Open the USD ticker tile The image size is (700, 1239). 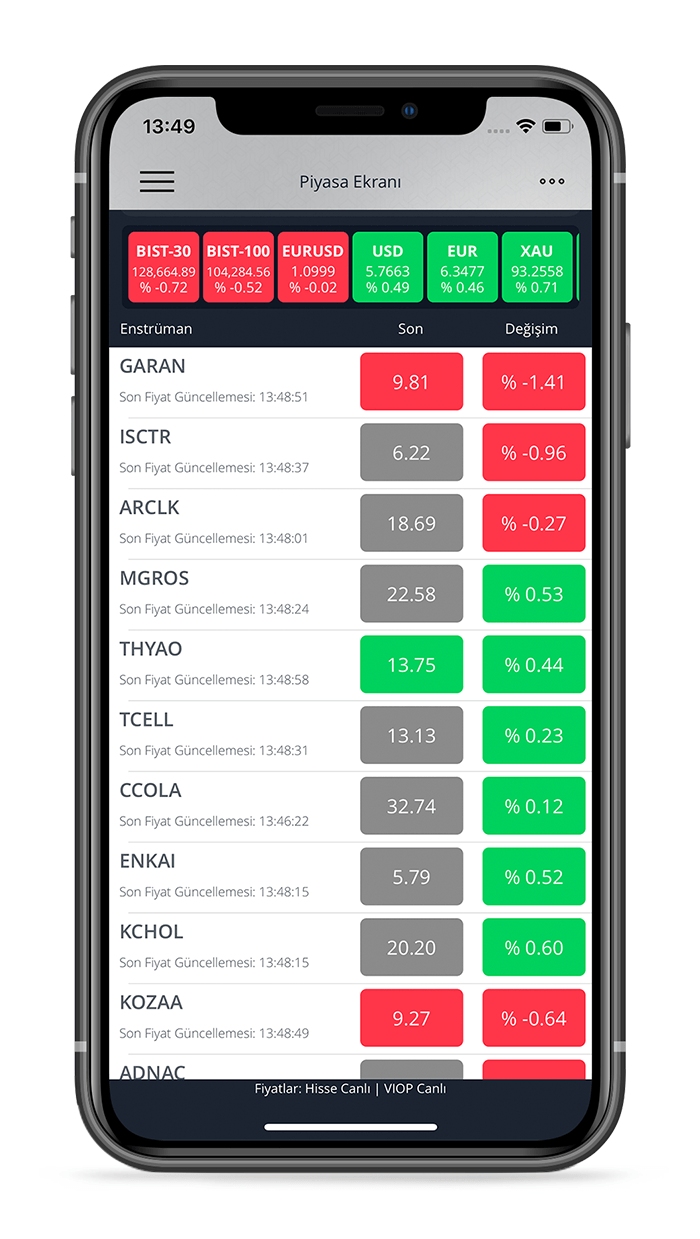[x=387, y=268]
